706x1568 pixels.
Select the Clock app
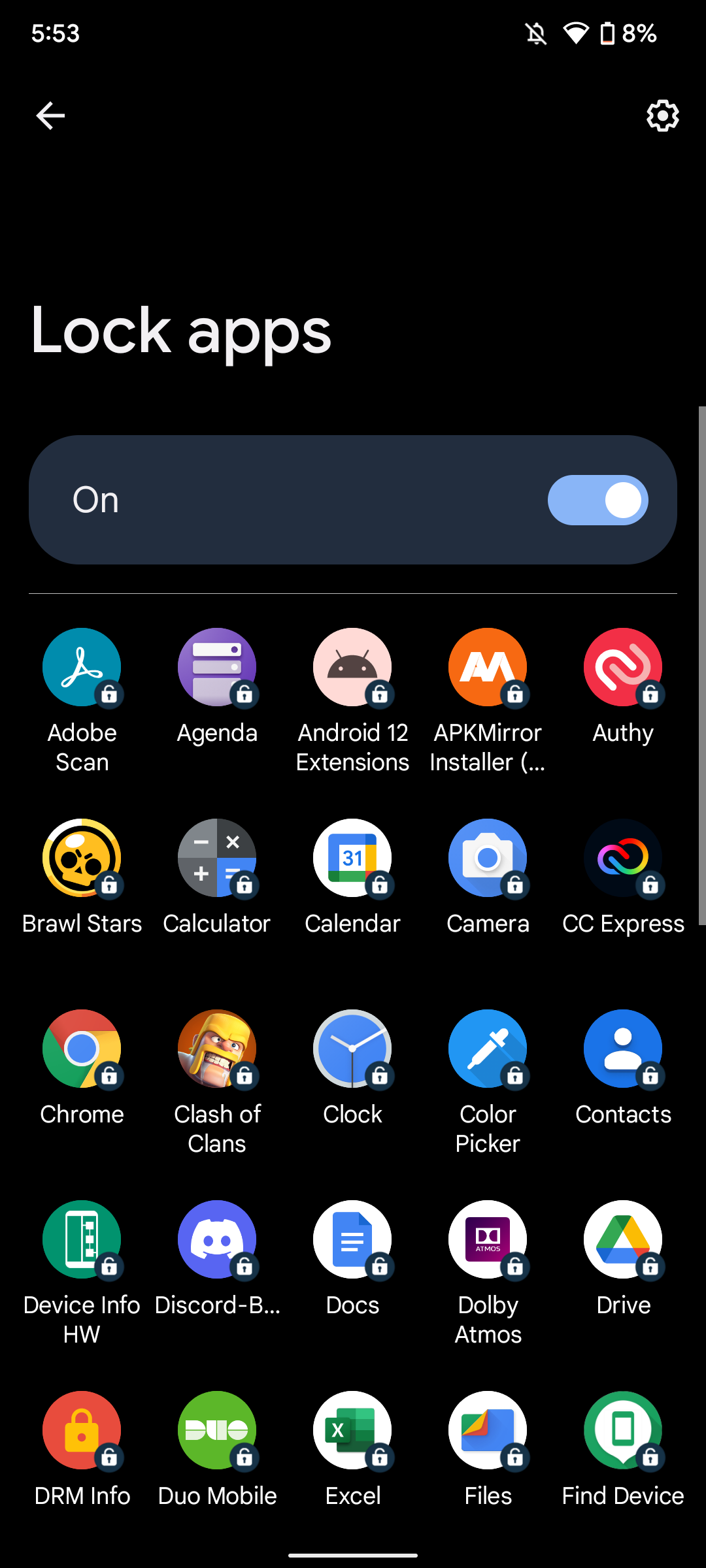coord(352,1049)
